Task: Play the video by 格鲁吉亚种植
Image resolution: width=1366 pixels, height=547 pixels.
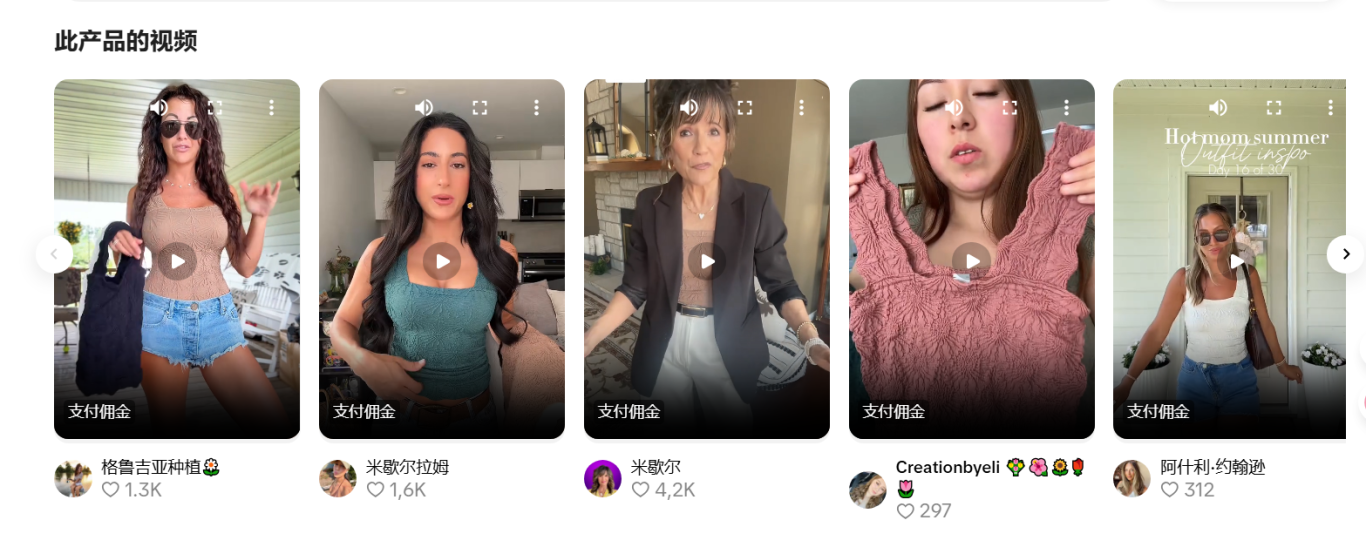Action: pyautogui.click(x=177, y=262)
